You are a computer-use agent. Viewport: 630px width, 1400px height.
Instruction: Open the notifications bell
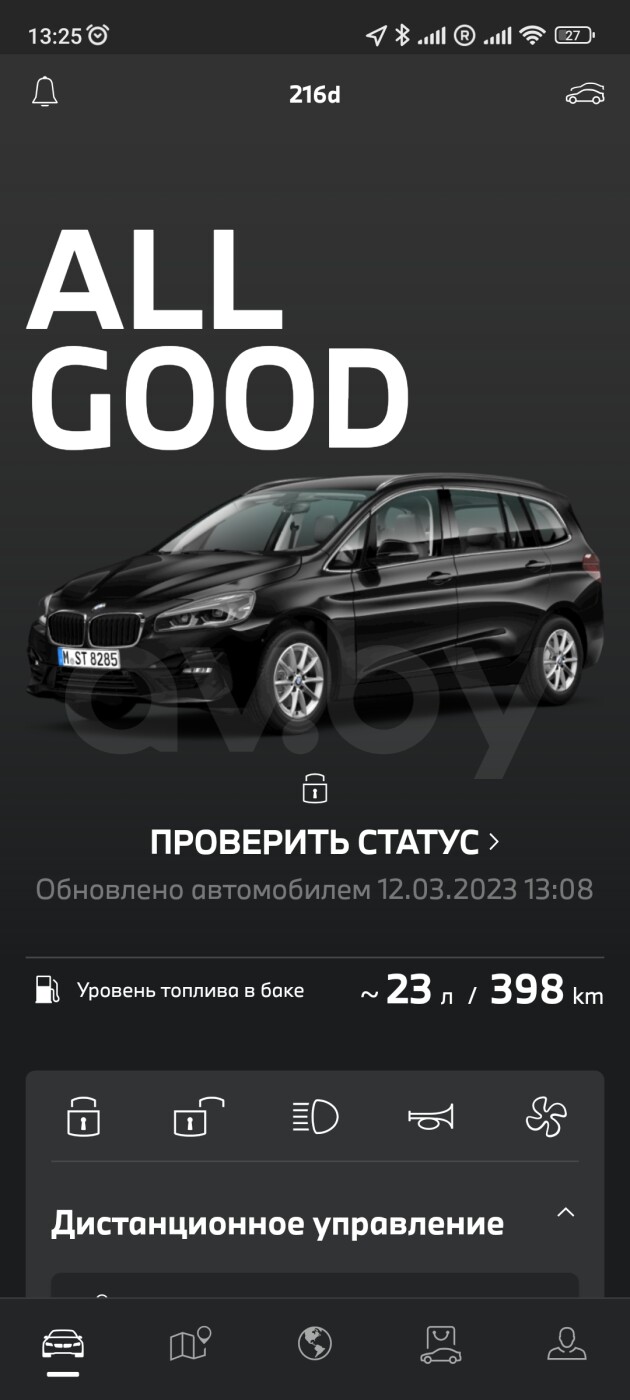click(x=45, y=93)
